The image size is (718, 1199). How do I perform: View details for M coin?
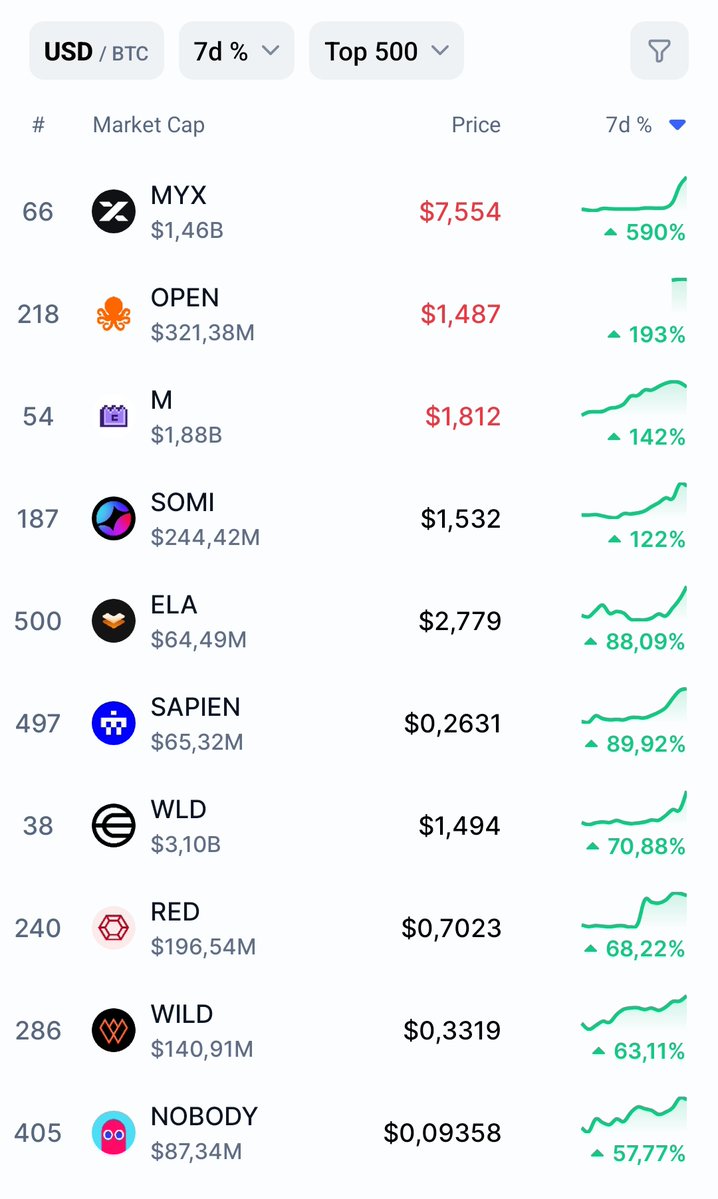pos(359,417)
